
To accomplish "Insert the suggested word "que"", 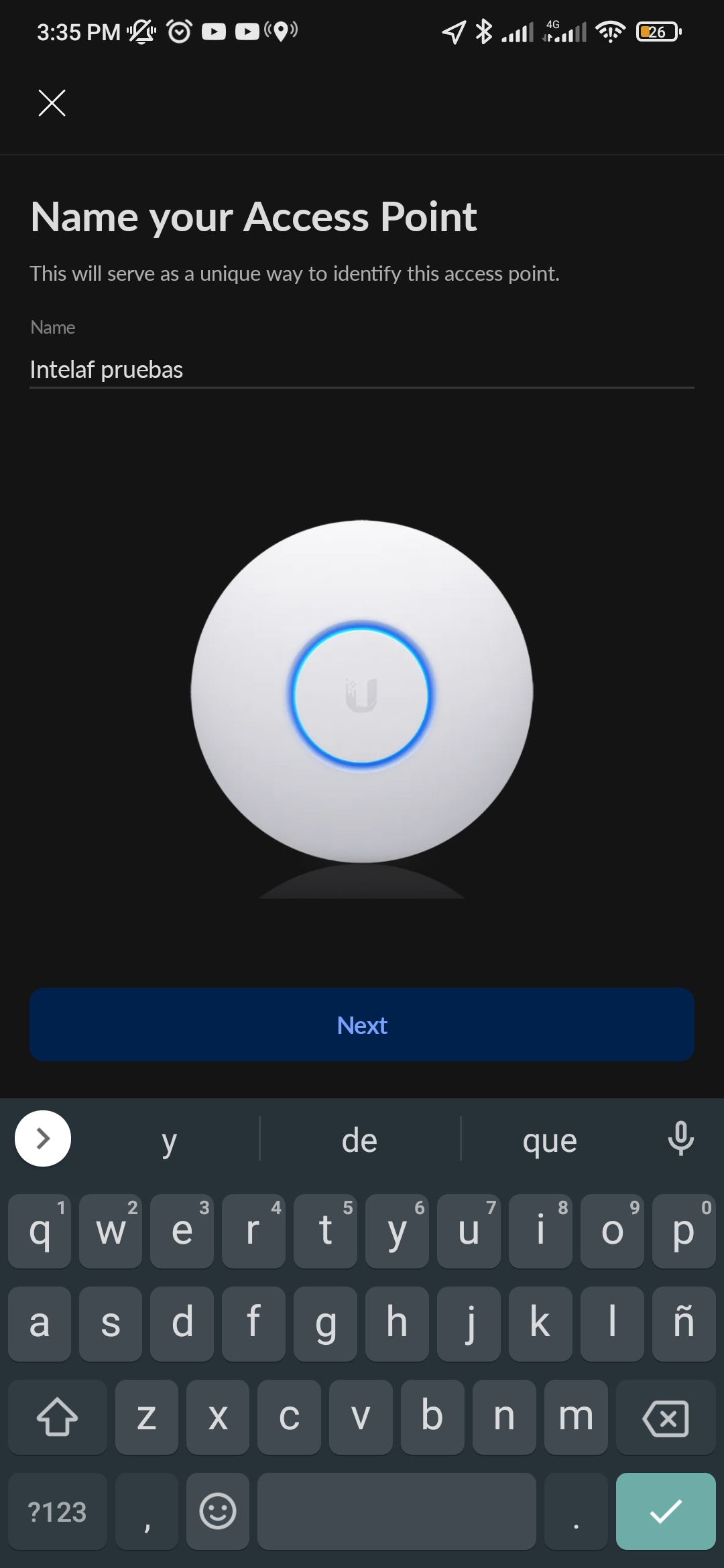I will pyautogui.click(x=550, y=1140).
